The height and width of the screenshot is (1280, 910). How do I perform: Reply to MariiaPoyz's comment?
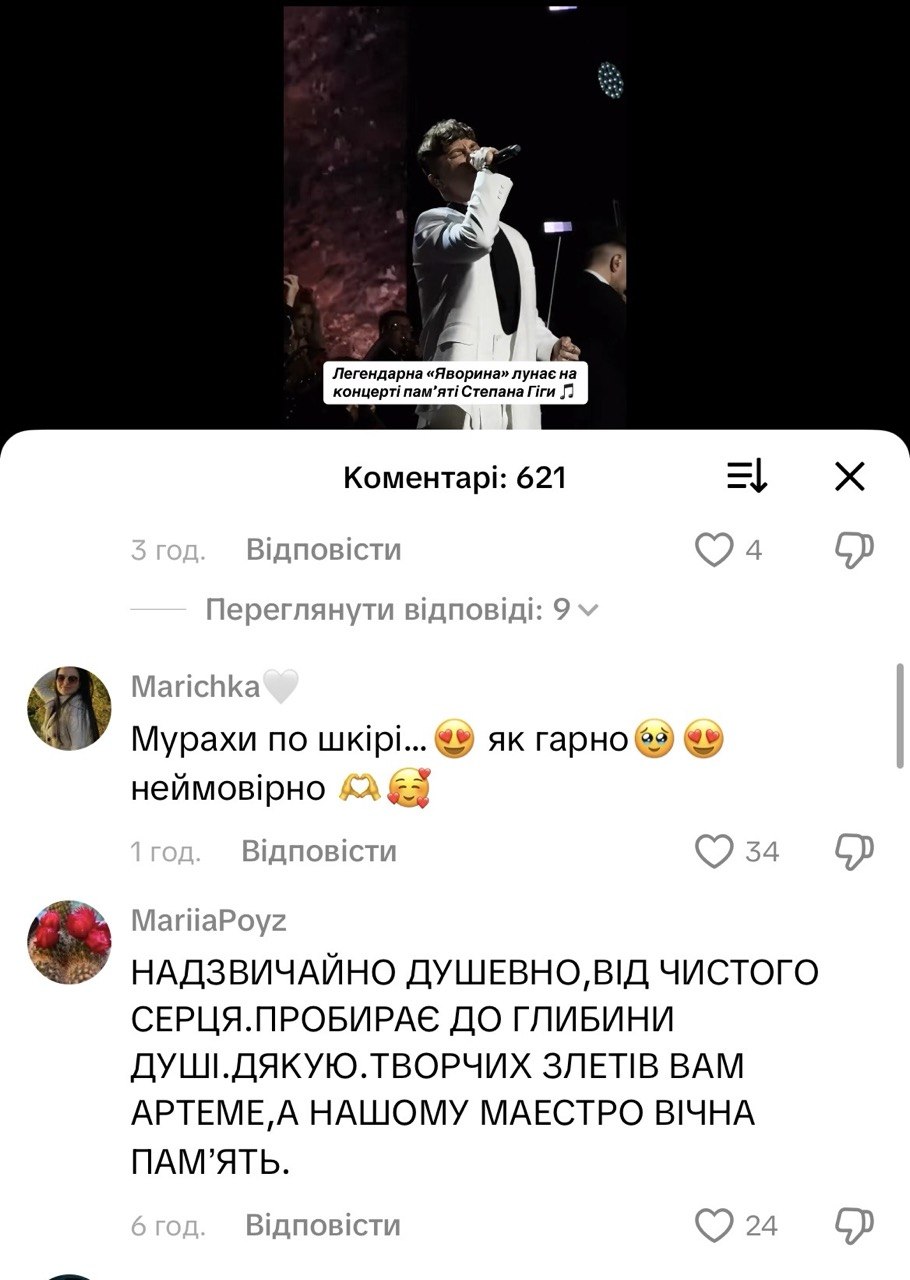point(323,1225)
